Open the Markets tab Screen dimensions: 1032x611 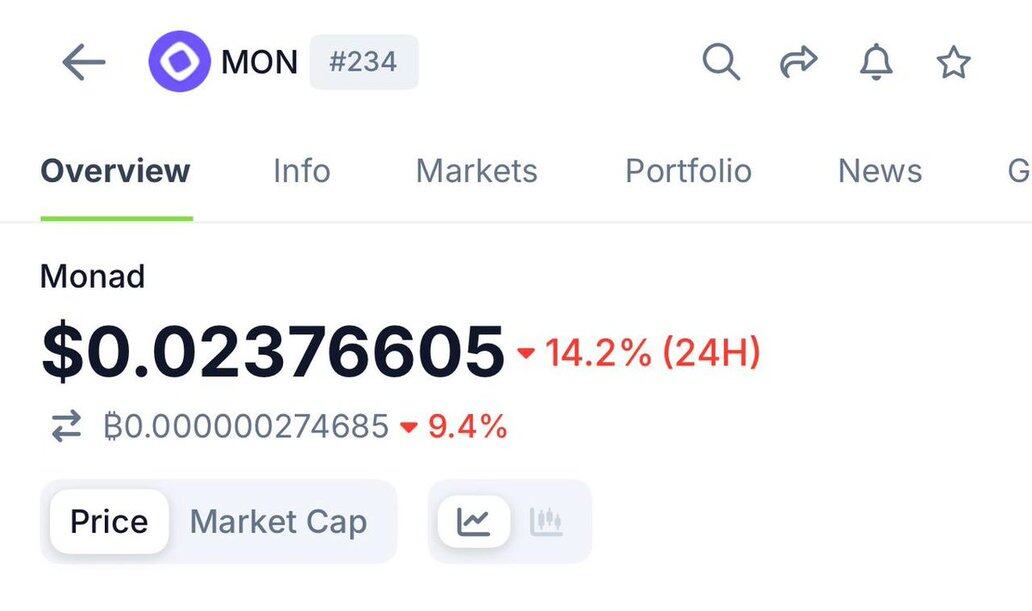coord(476,171)
